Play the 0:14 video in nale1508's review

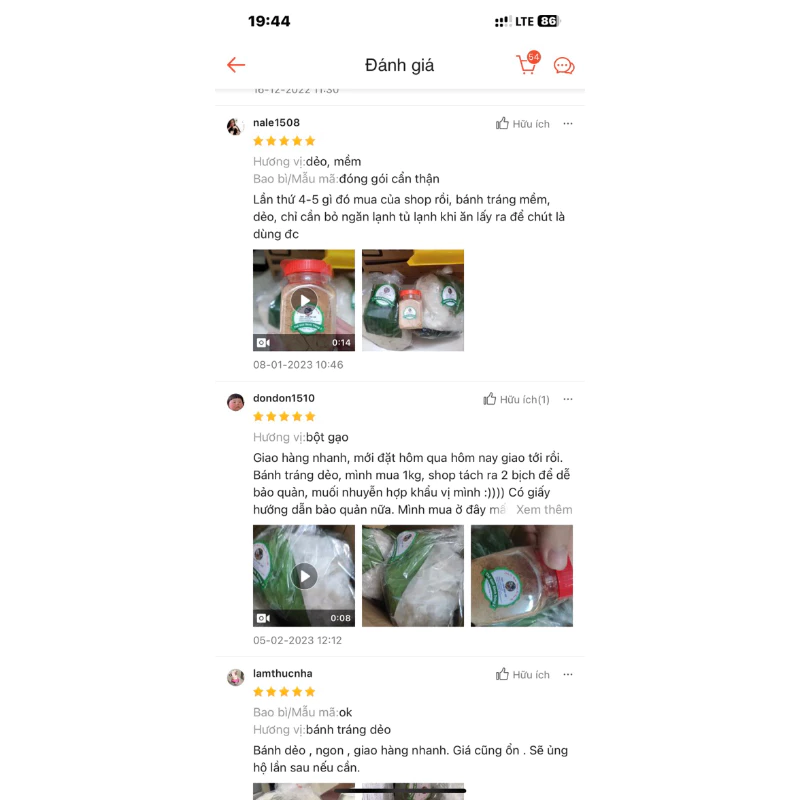[x=304, y=300]
